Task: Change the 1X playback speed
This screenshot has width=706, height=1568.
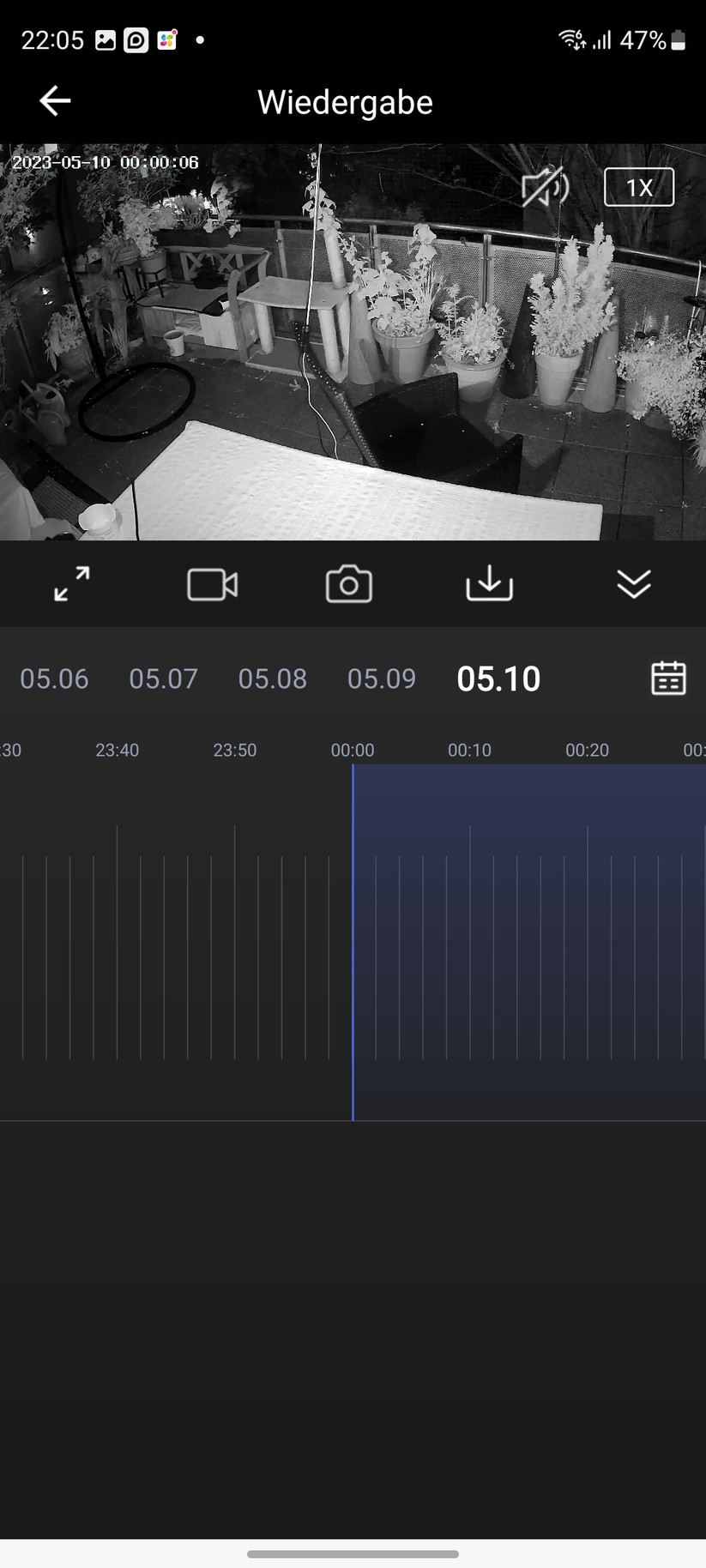Action: pos(638,187)
